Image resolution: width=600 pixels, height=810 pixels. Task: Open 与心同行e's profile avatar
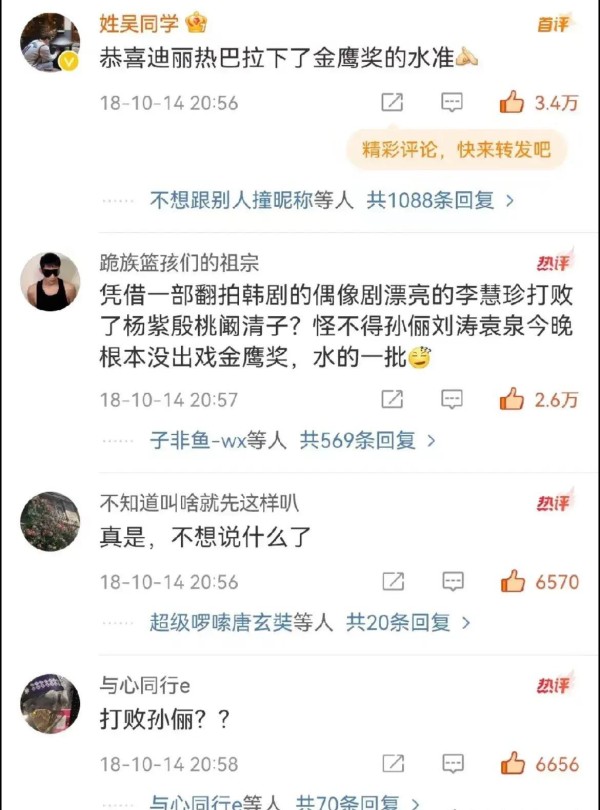(49, 702)
